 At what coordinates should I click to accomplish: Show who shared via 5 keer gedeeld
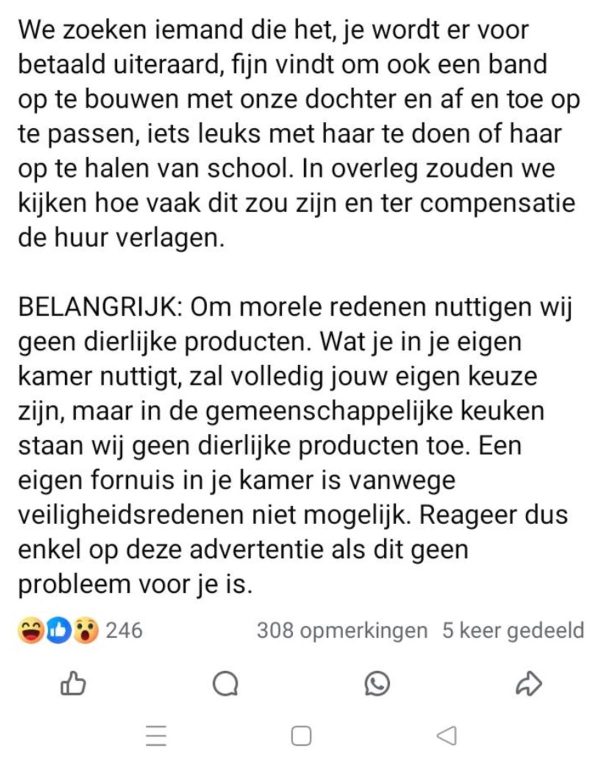(513, 631)
